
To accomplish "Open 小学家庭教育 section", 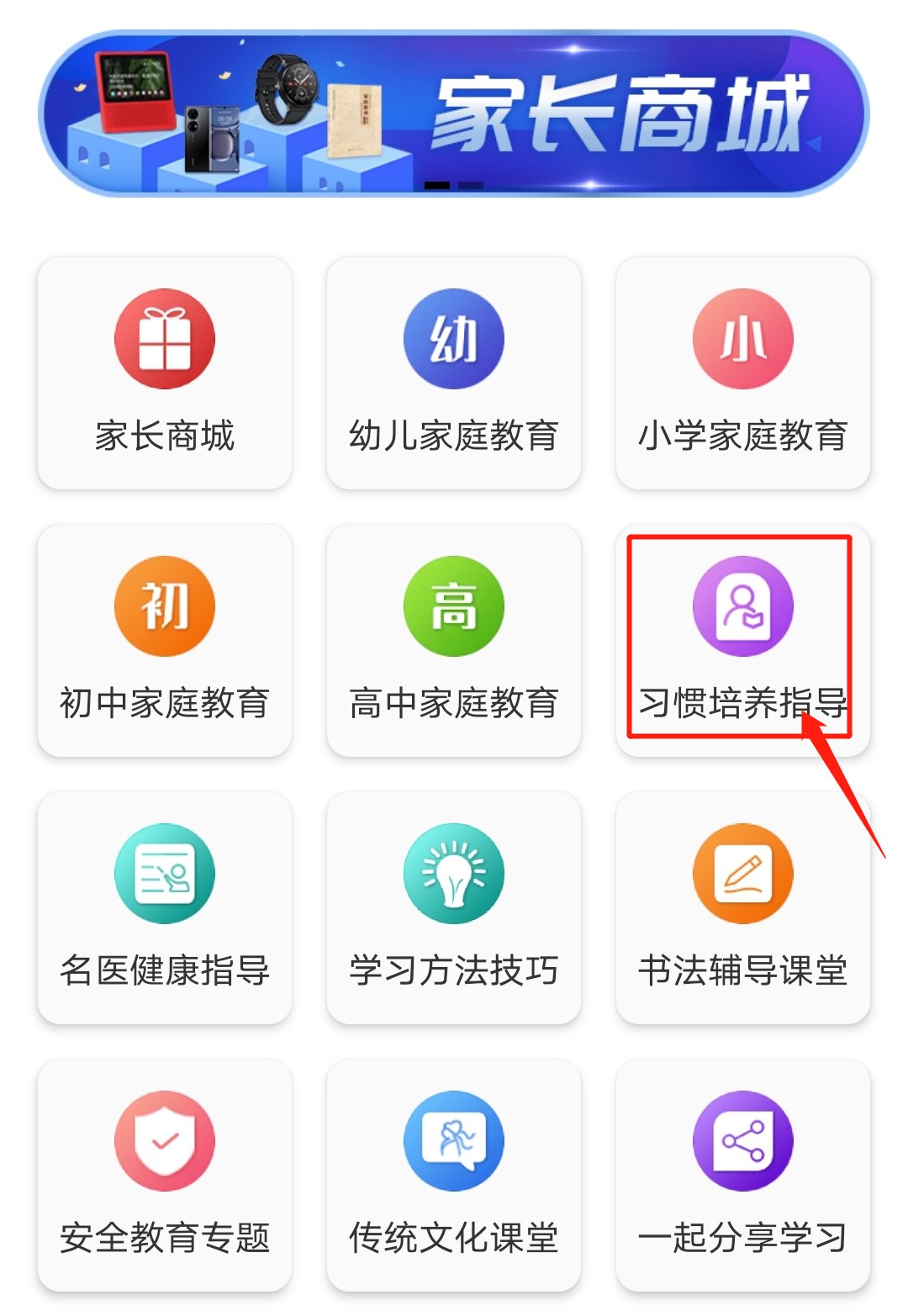I will pyautogui.click(x=743, y=373).
